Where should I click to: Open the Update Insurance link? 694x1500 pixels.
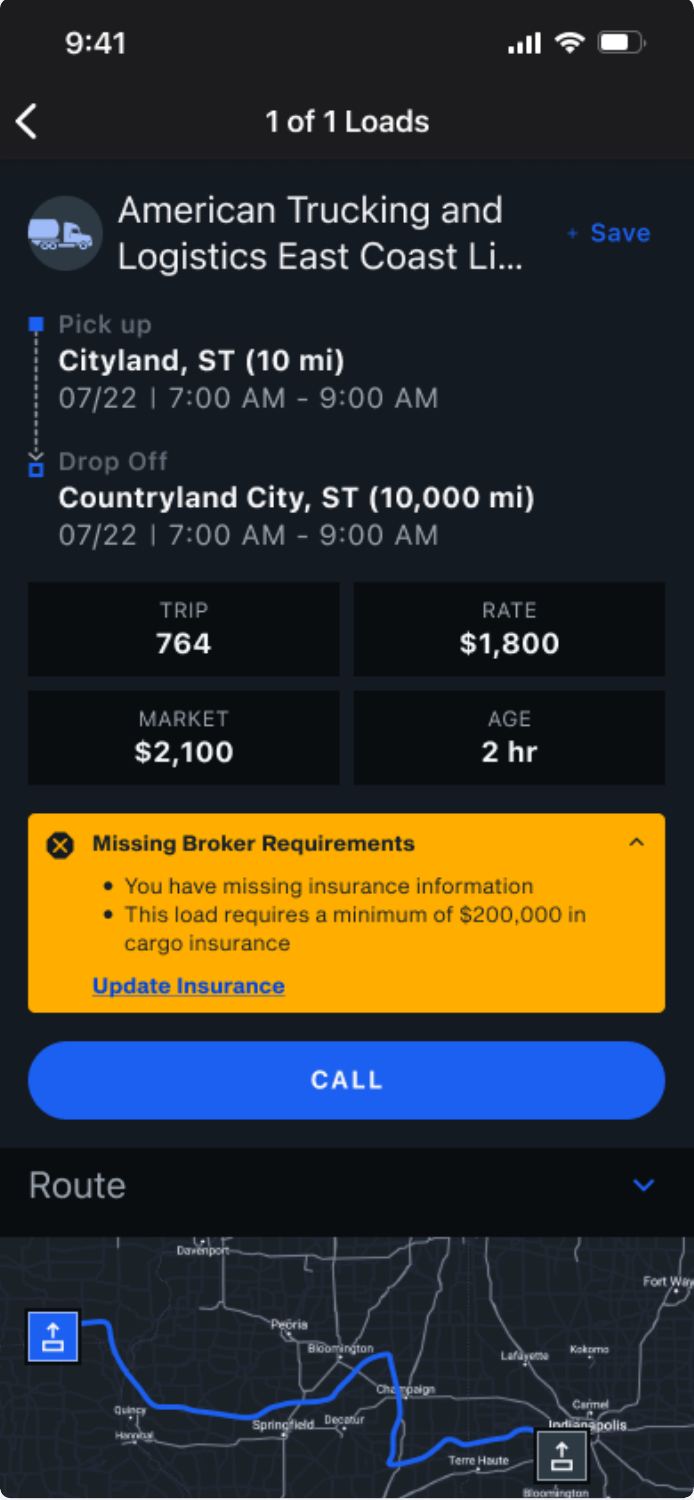point(188,986)
